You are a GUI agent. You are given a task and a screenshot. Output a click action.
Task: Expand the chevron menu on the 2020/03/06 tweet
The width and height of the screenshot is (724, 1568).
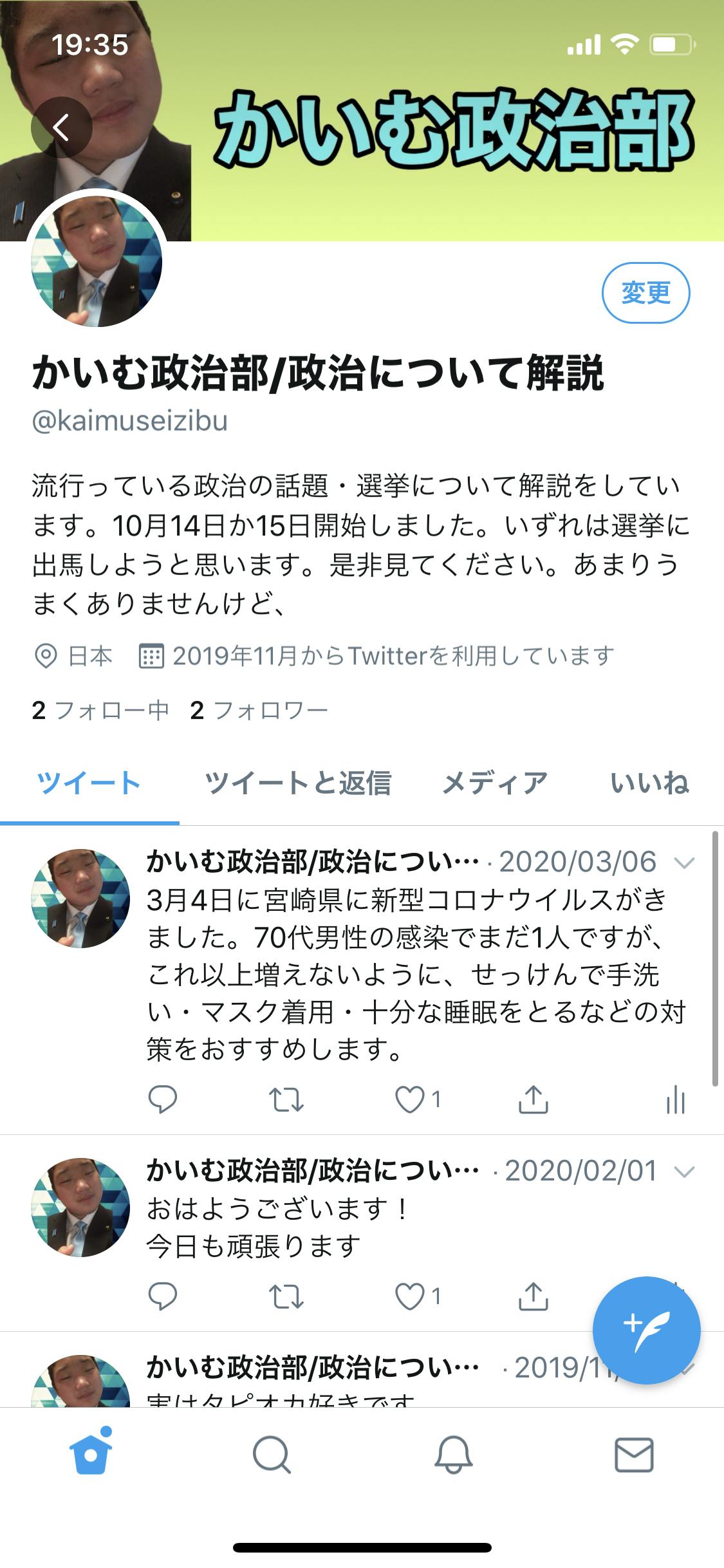point(684,863)
